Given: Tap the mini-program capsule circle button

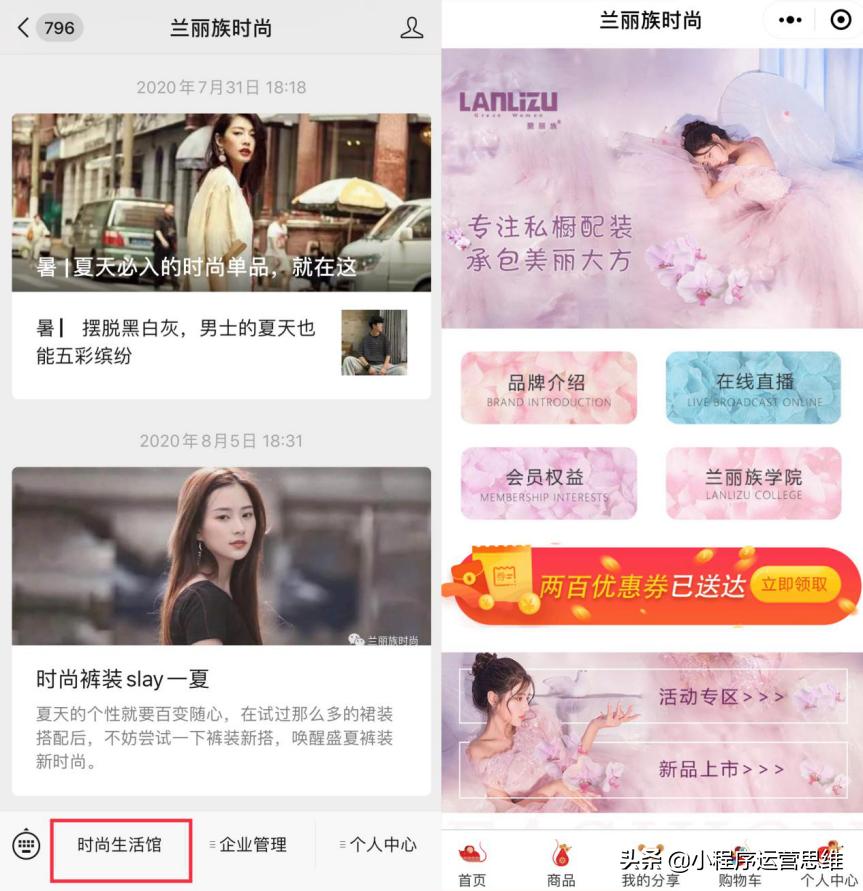Looking at the screenshot, I should (840, 20).
